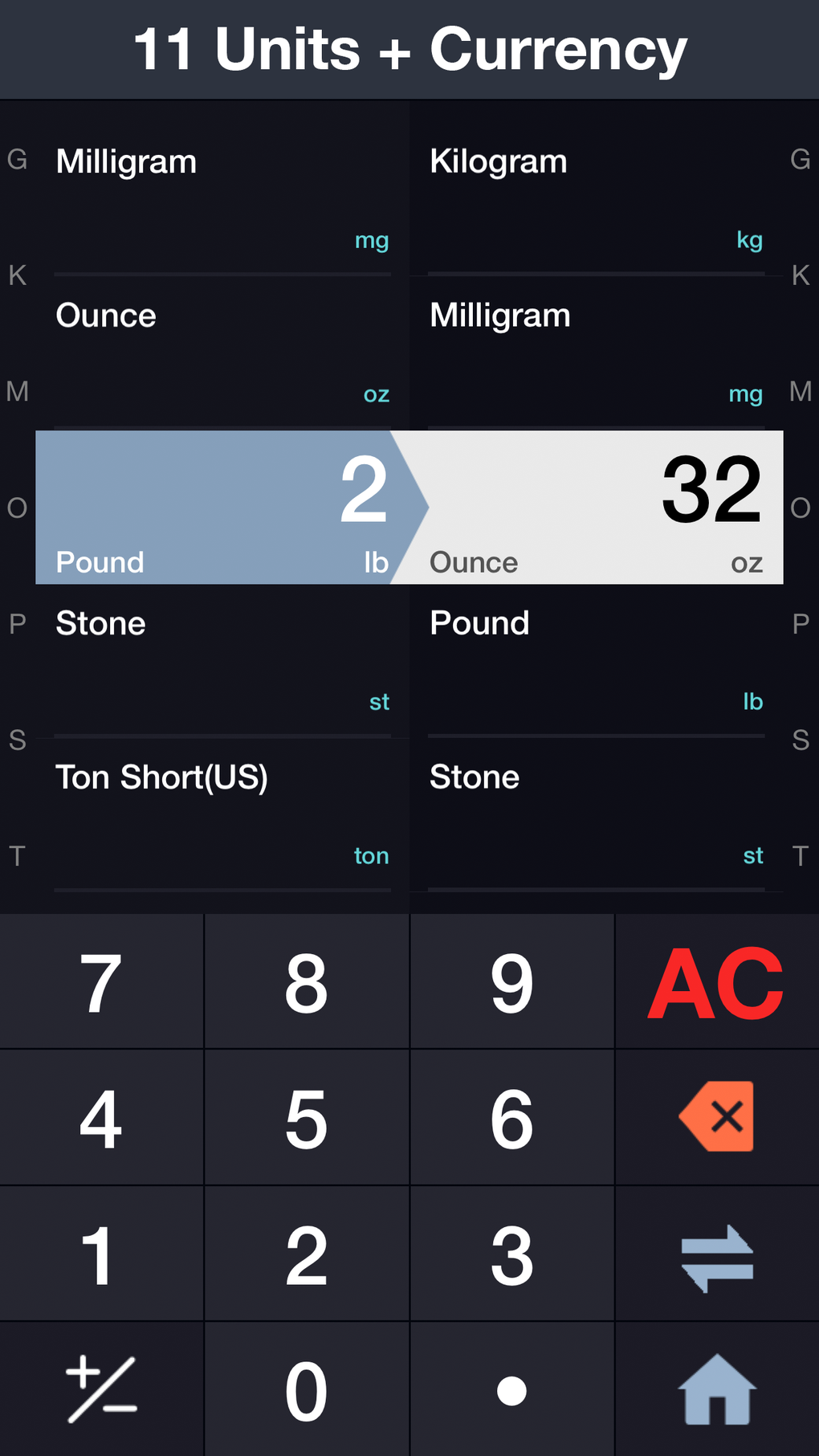
Task: Select Stone in the left unit list
Action: [x=222, y=661]
